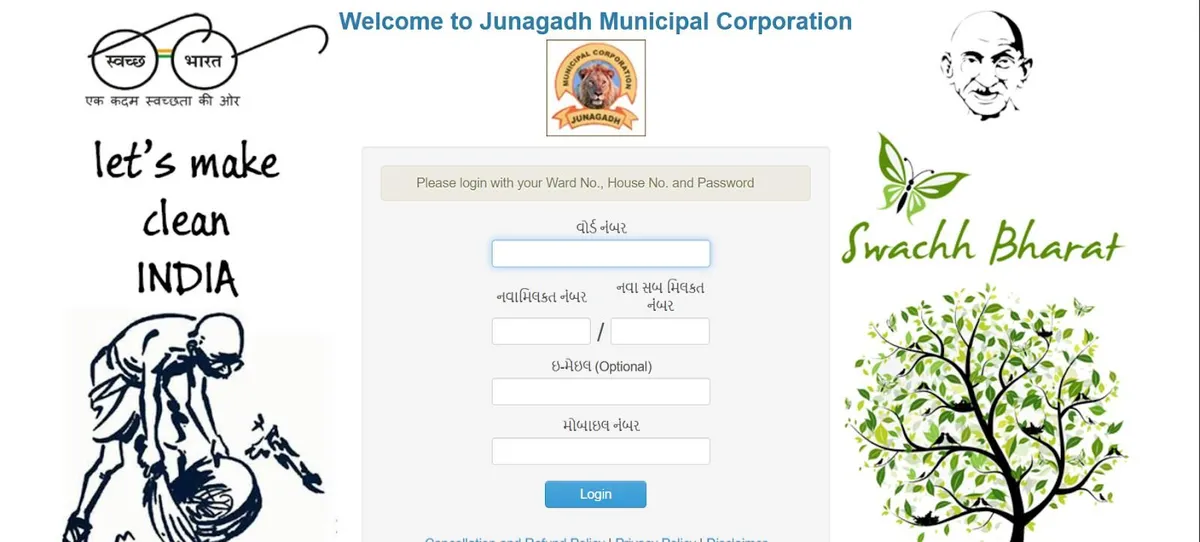Focus the મોબાઇલ નંબર field
Image resolution: width=1200 pixels, height=542 pixels.
[x=600, y=451]
